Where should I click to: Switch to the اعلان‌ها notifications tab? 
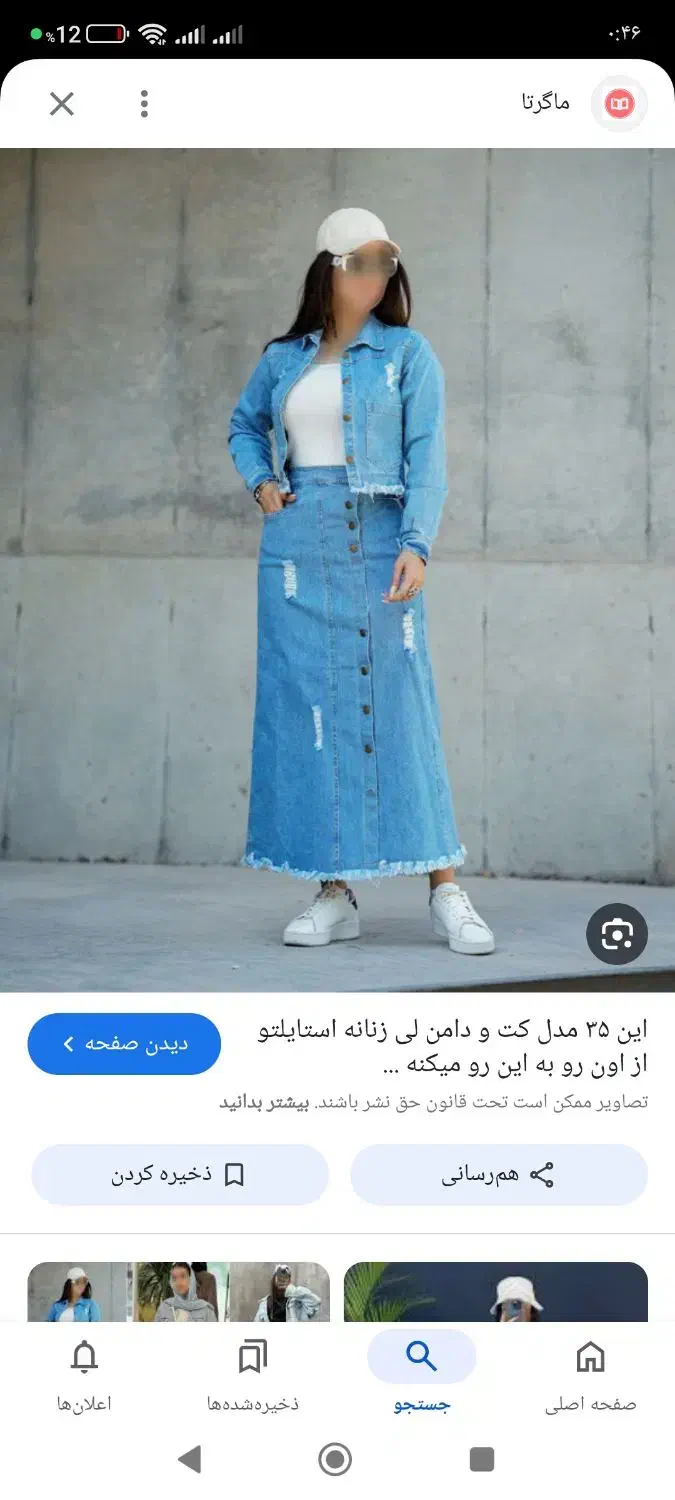pyautogui.click(x=84, y=1377)
